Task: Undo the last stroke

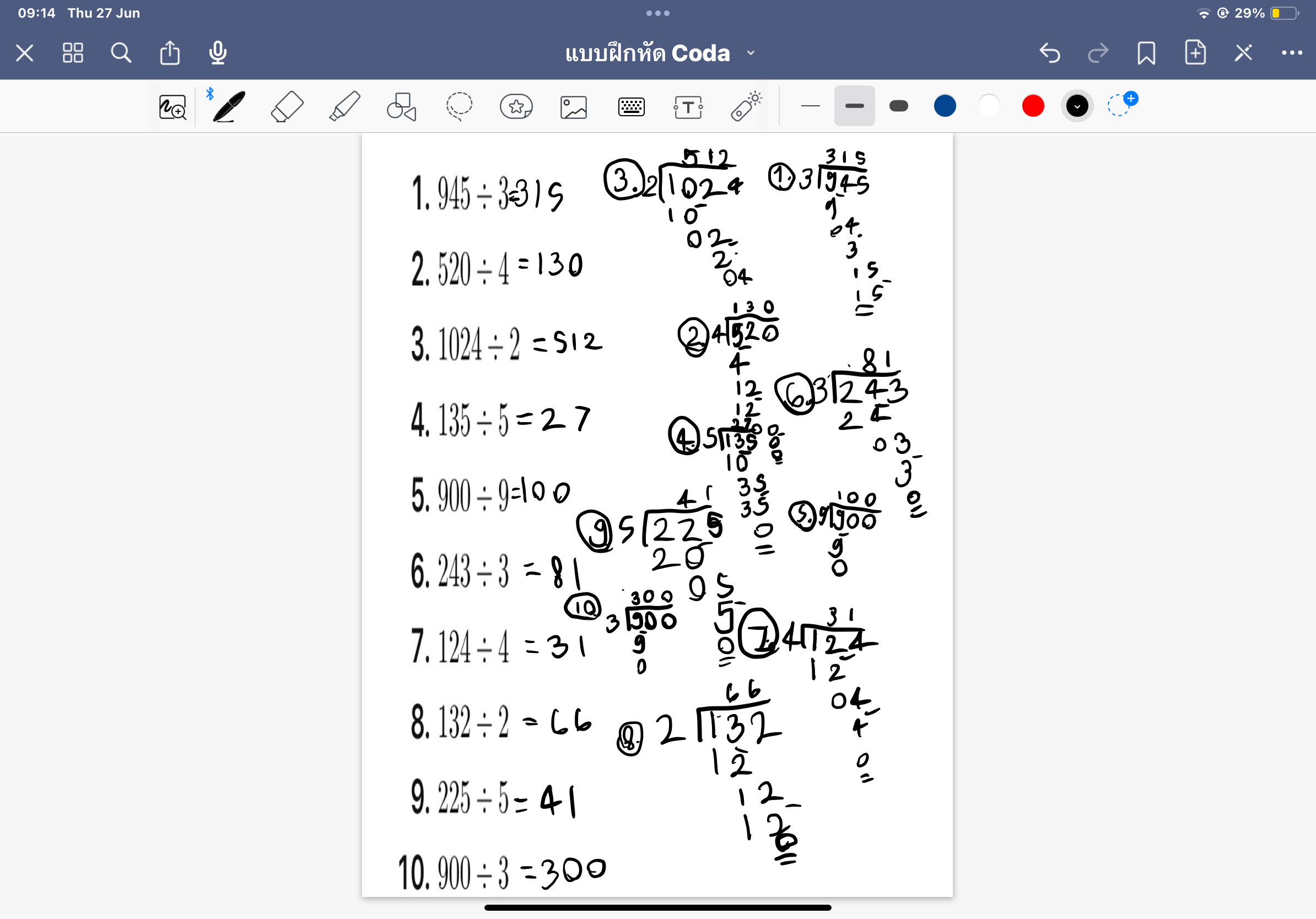Action: 1049,53
